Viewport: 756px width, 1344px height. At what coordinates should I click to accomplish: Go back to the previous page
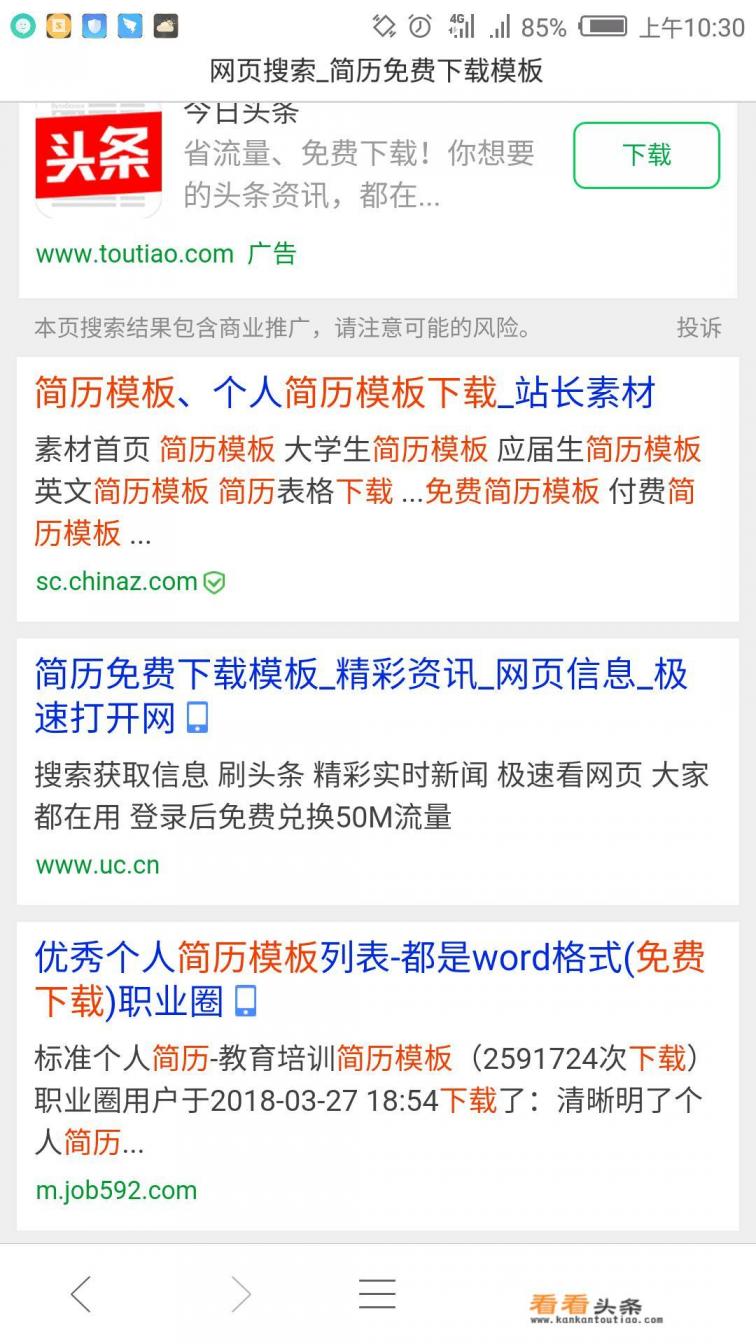click(x=81, y=1295)
